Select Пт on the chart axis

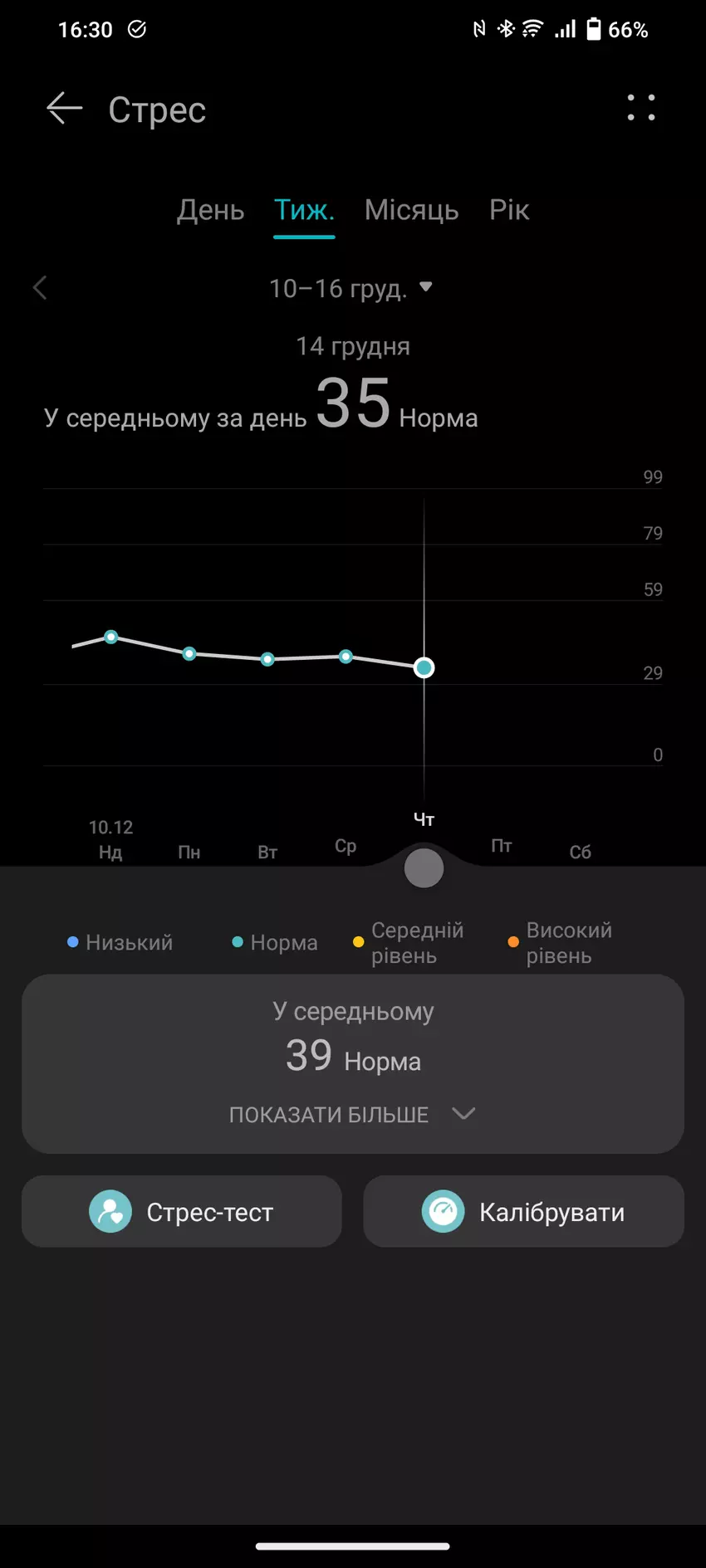pyautogui.click(x=501, y=846)
